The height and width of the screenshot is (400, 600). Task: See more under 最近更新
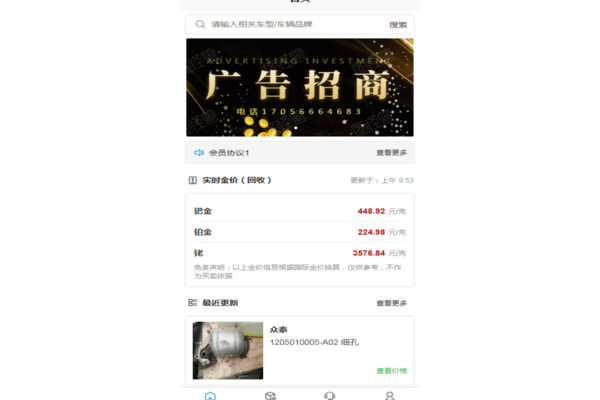(x=391, y=303)
